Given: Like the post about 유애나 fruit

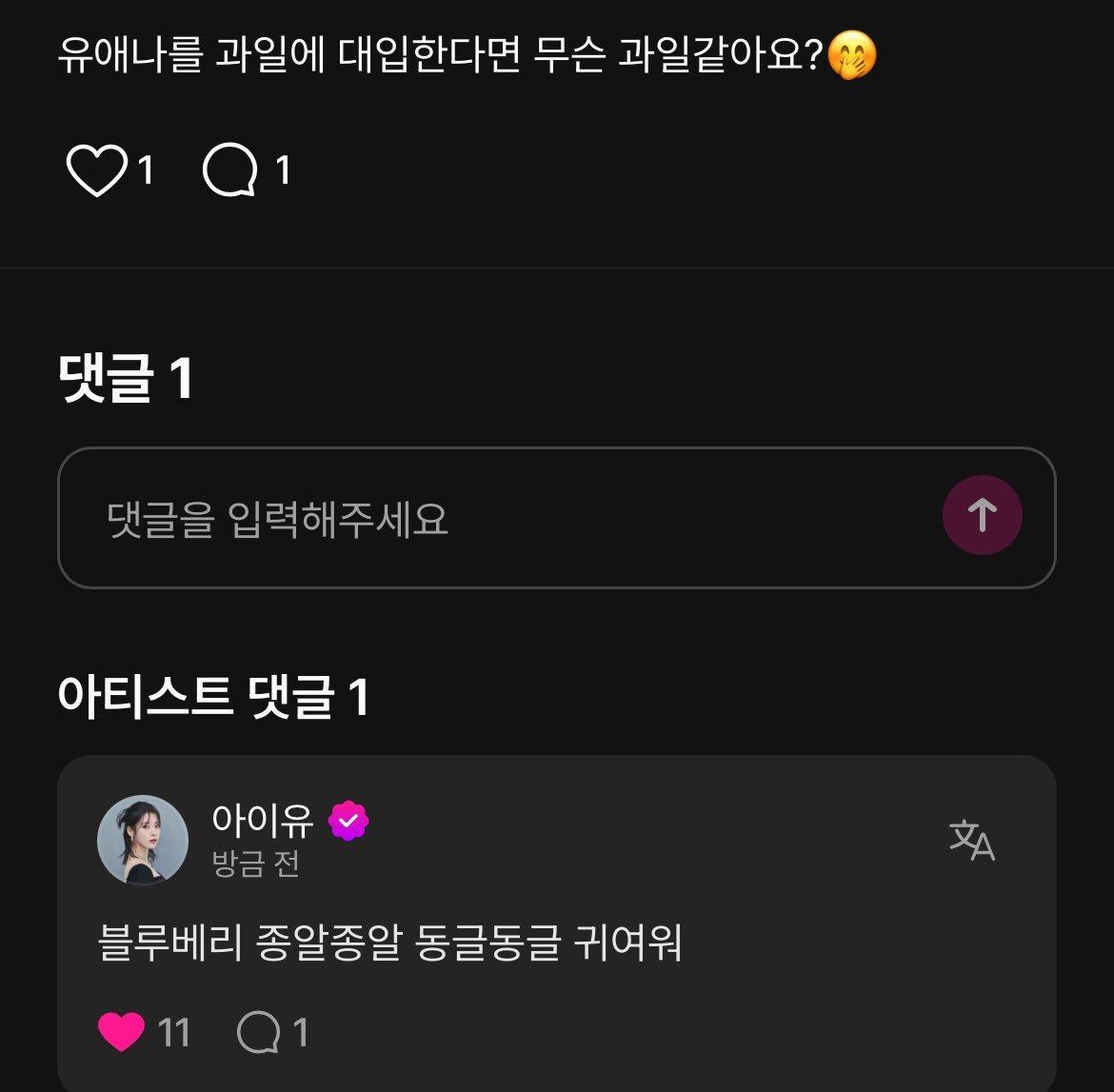Looking at the screenshot, I should coord(97,171).
